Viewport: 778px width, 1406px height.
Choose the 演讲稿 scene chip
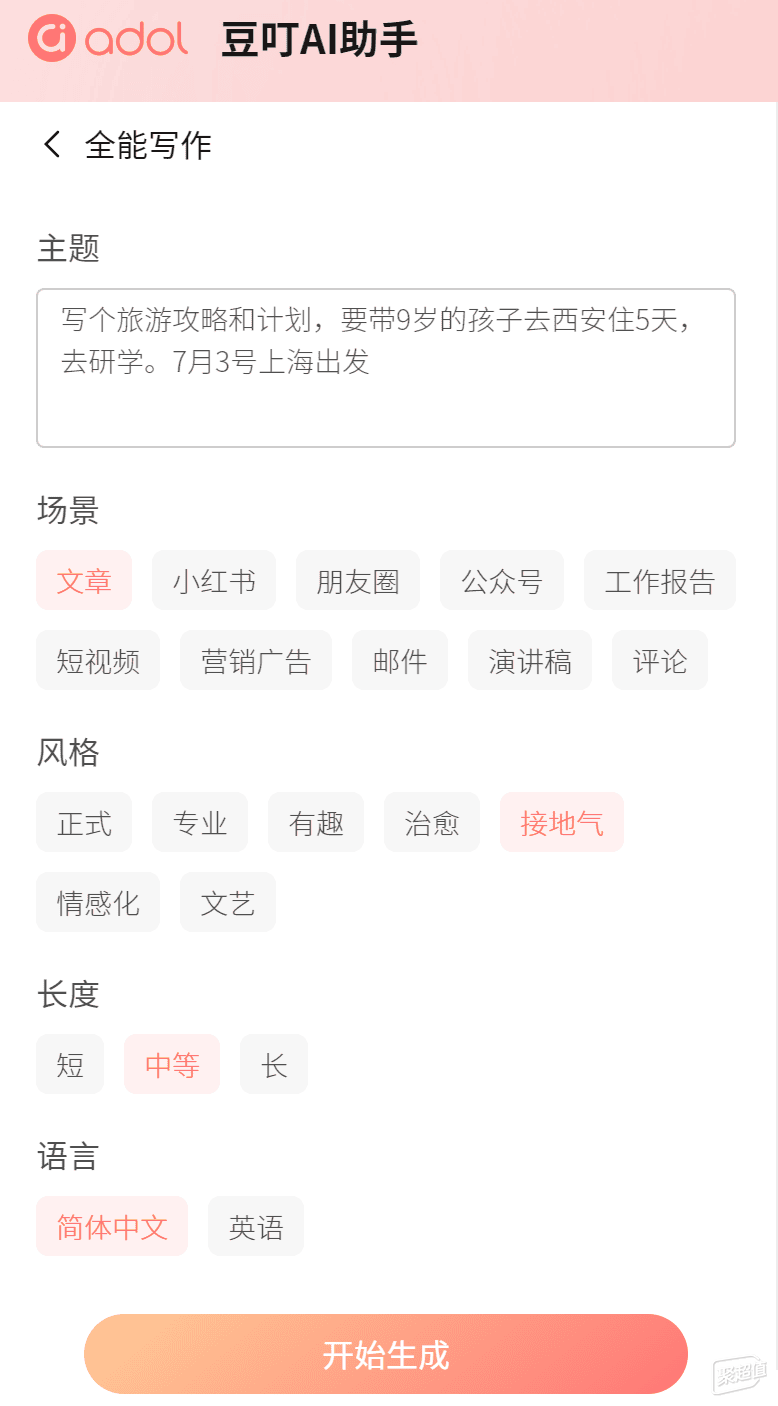530,660
